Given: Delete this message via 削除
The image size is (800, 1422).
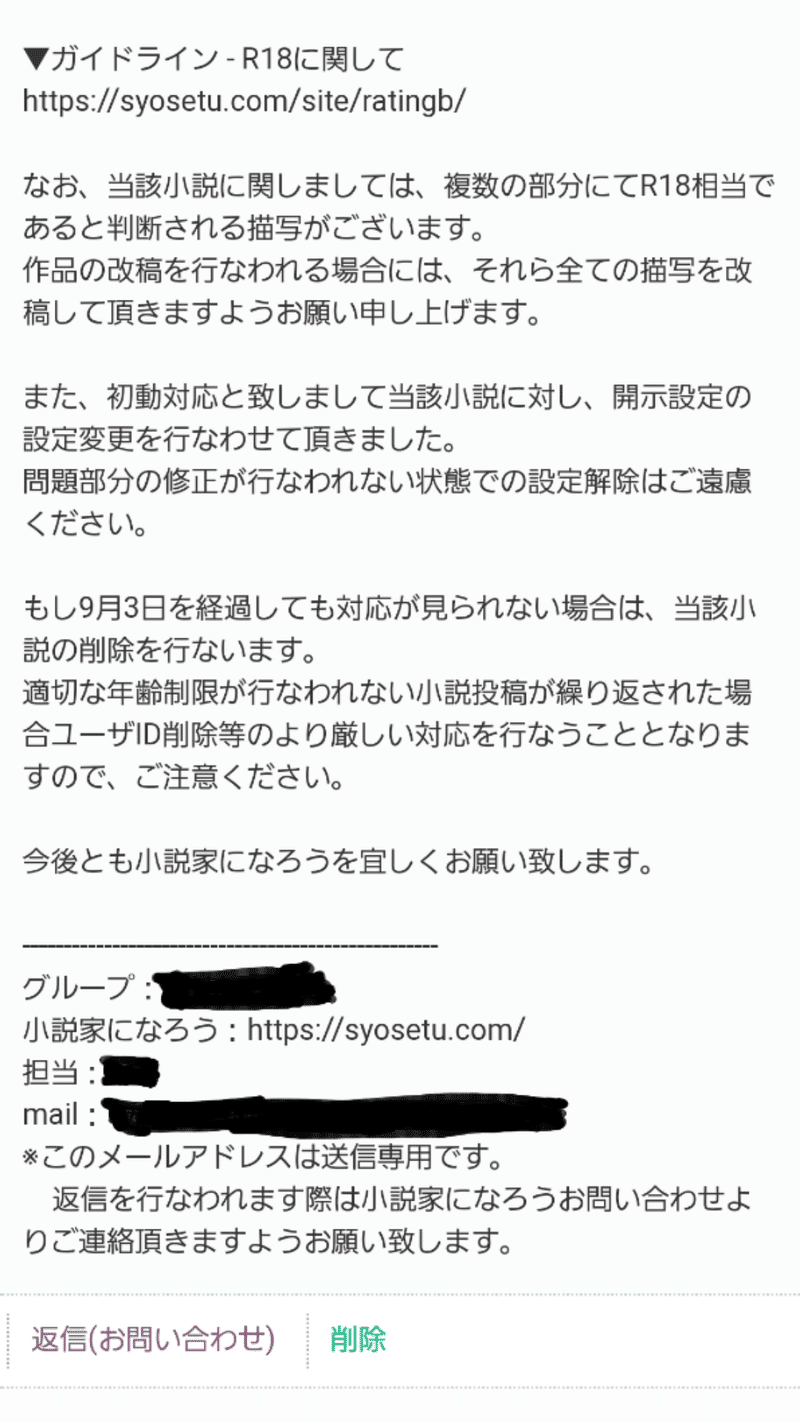Looking at the screenshot, I should (x=358, y=1339).
